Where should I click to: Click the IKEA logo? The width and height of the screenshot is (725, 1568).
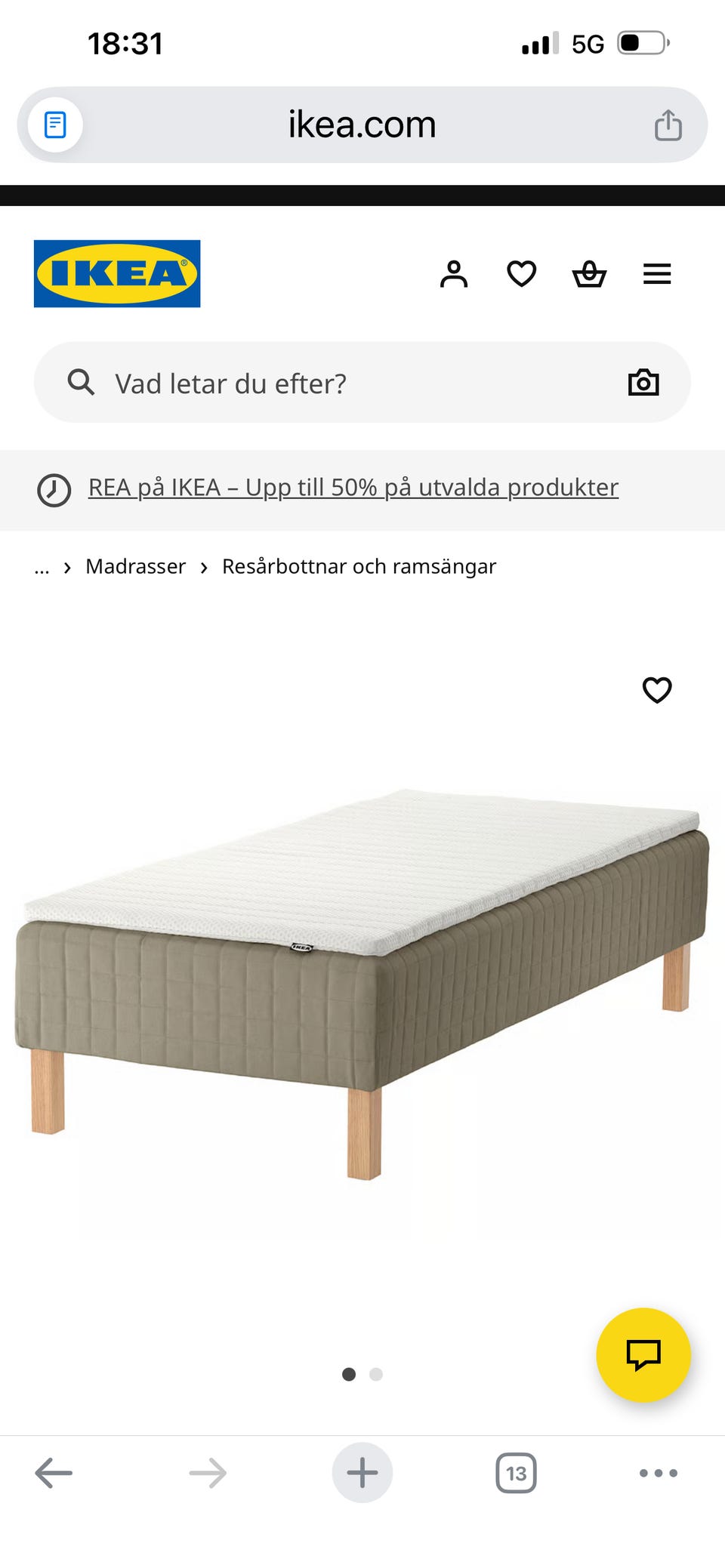[x=116, y=273]
